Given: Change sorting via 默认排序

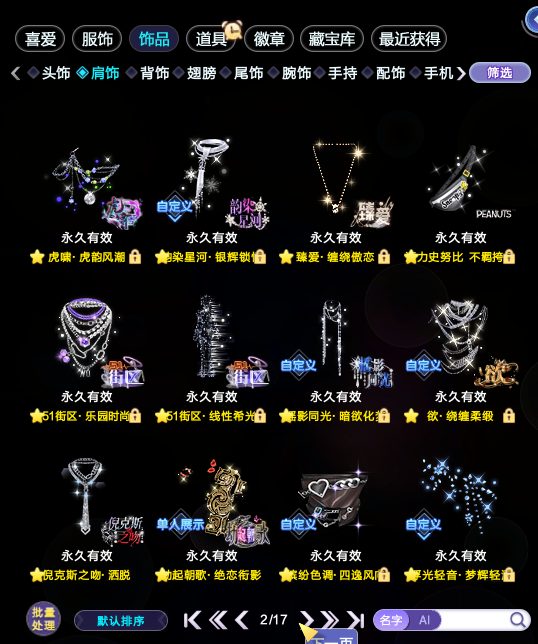Looking at the screenshot, I should (x=121, y=620).
